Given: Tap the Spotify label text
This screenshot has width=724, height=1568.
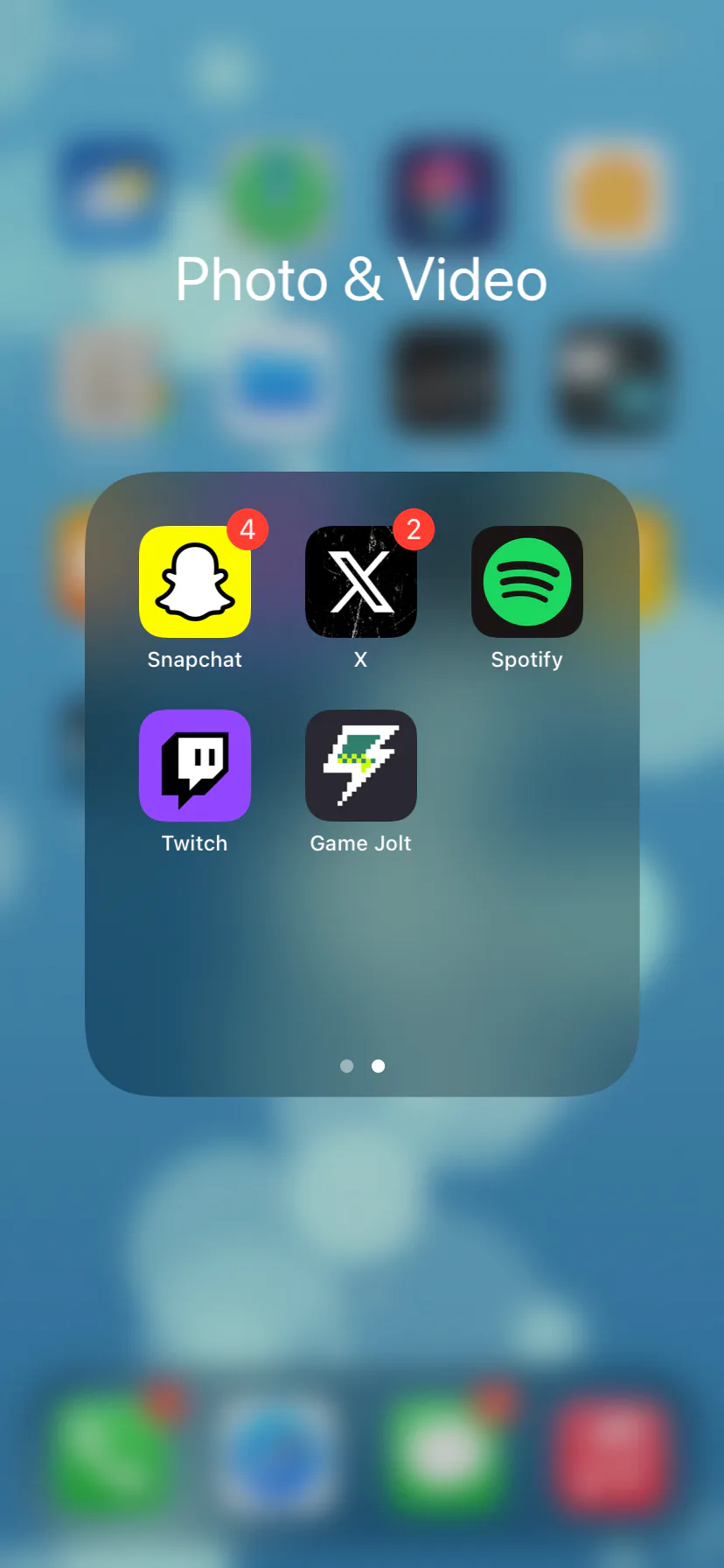Looking at the screenshot, I should tap(526, 659).
